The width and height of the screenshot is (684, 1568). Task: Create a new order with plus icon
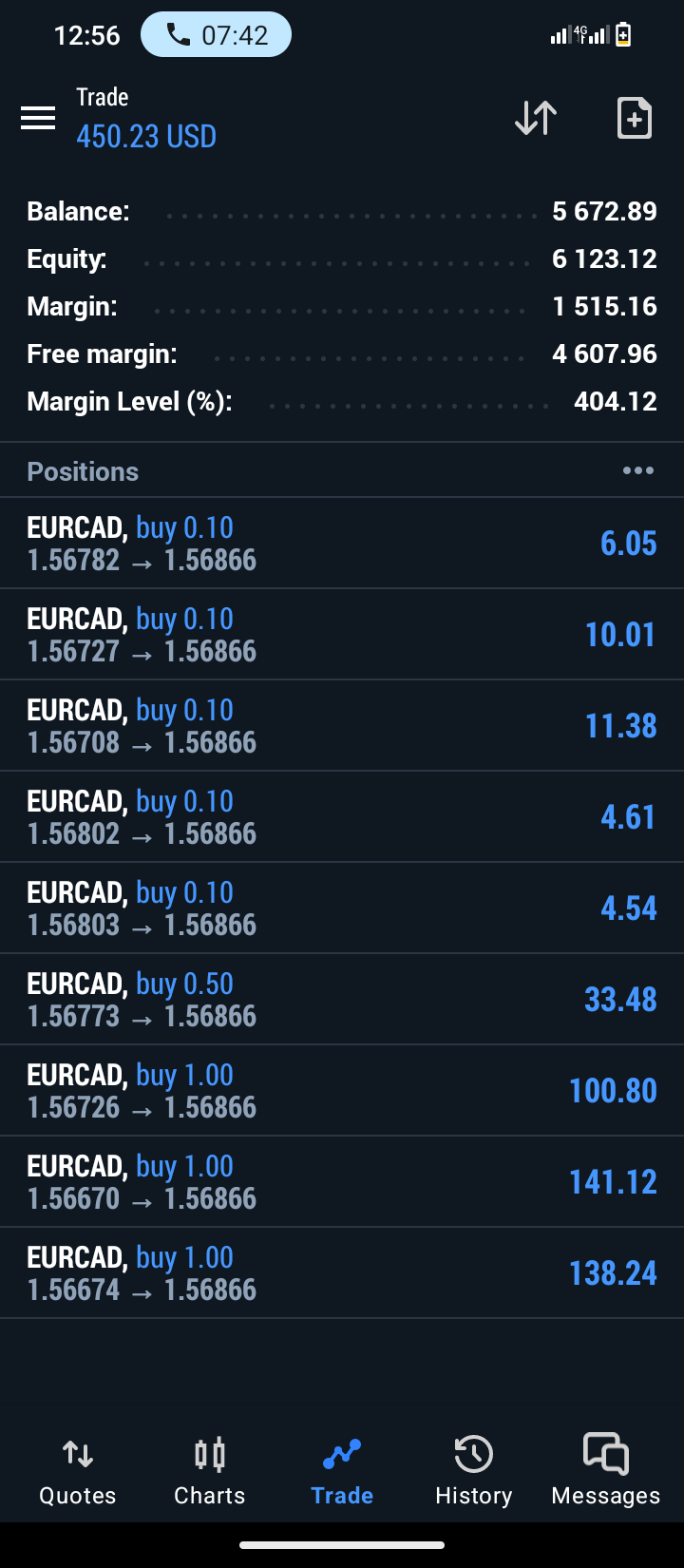point(634,118)
